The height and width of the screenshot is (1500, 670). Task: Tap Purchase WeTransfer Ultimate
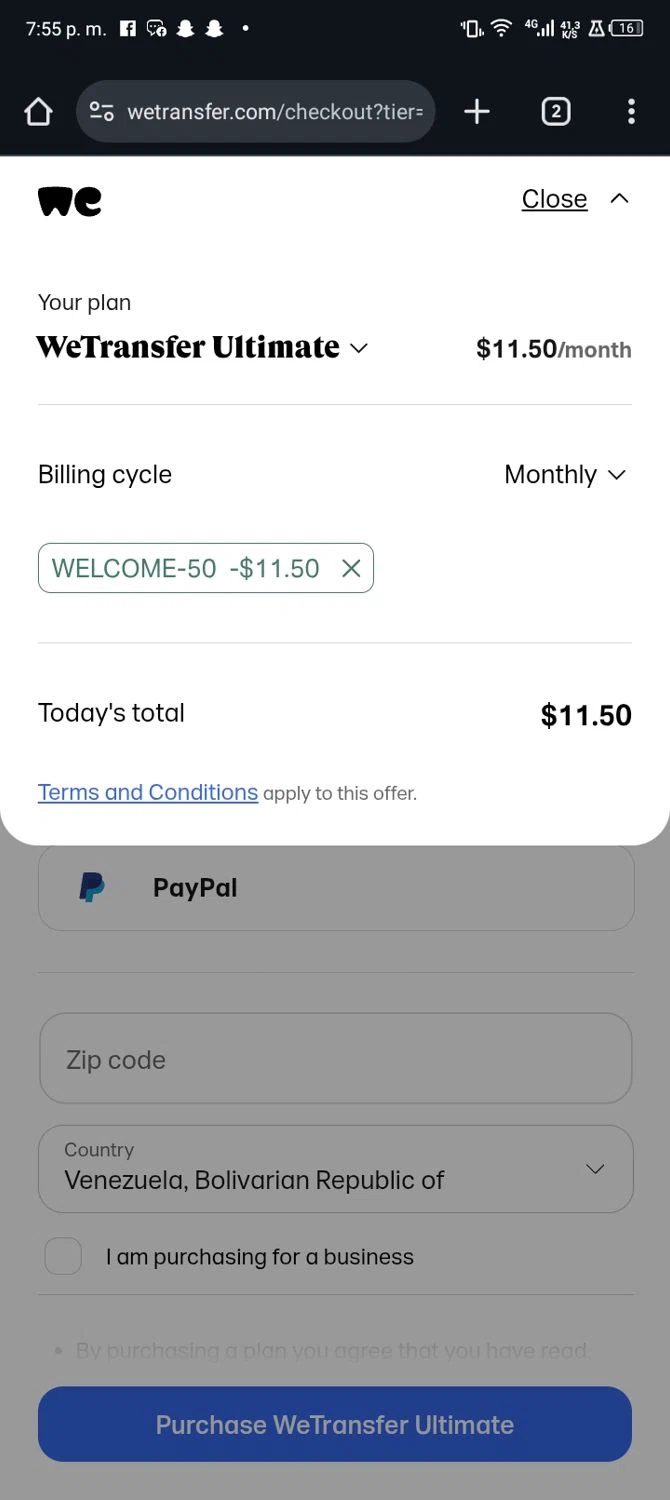pos(335,1424)
